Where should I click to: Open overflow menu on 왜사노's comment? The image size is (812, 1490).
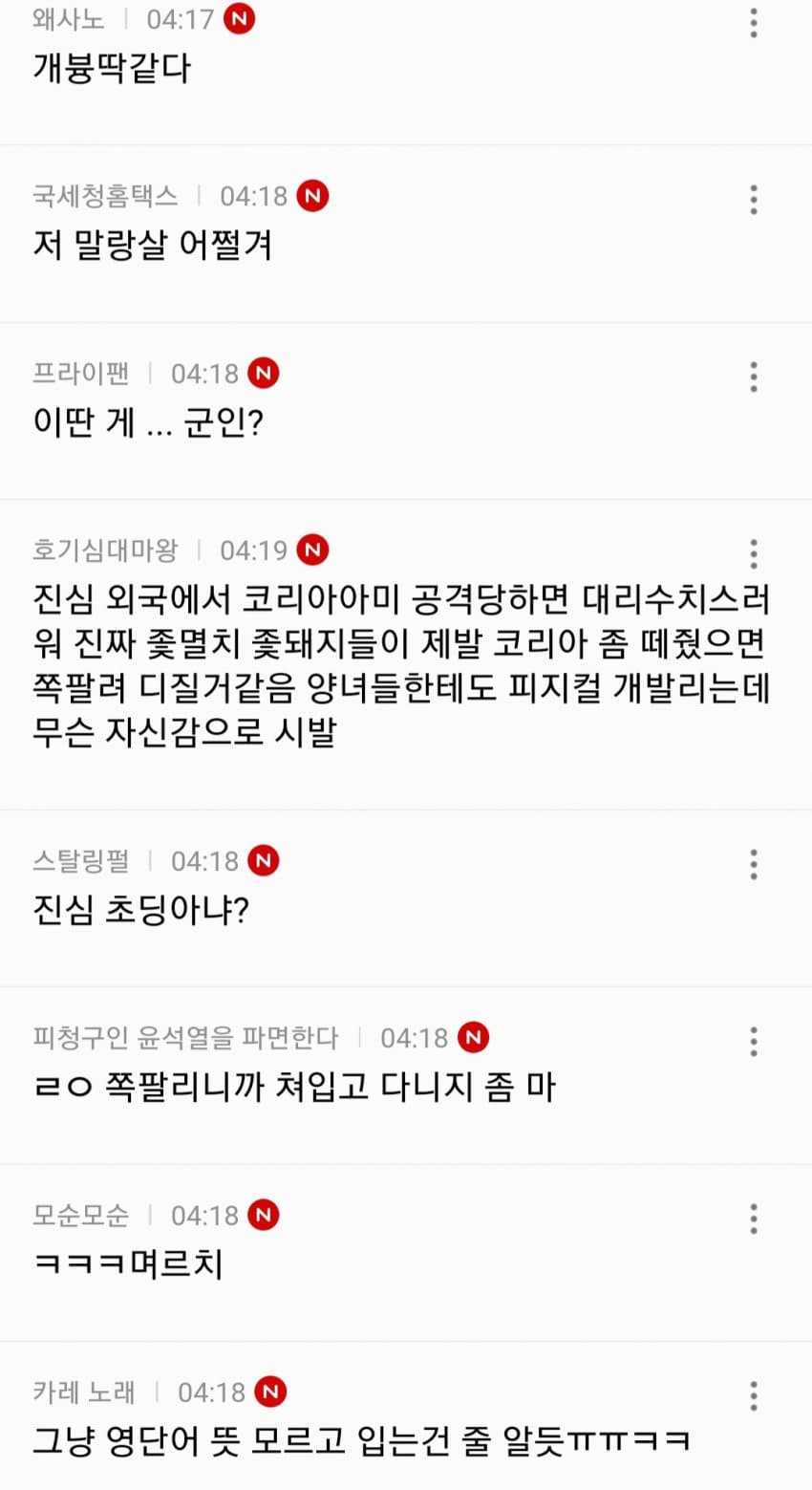pos(754,23)
